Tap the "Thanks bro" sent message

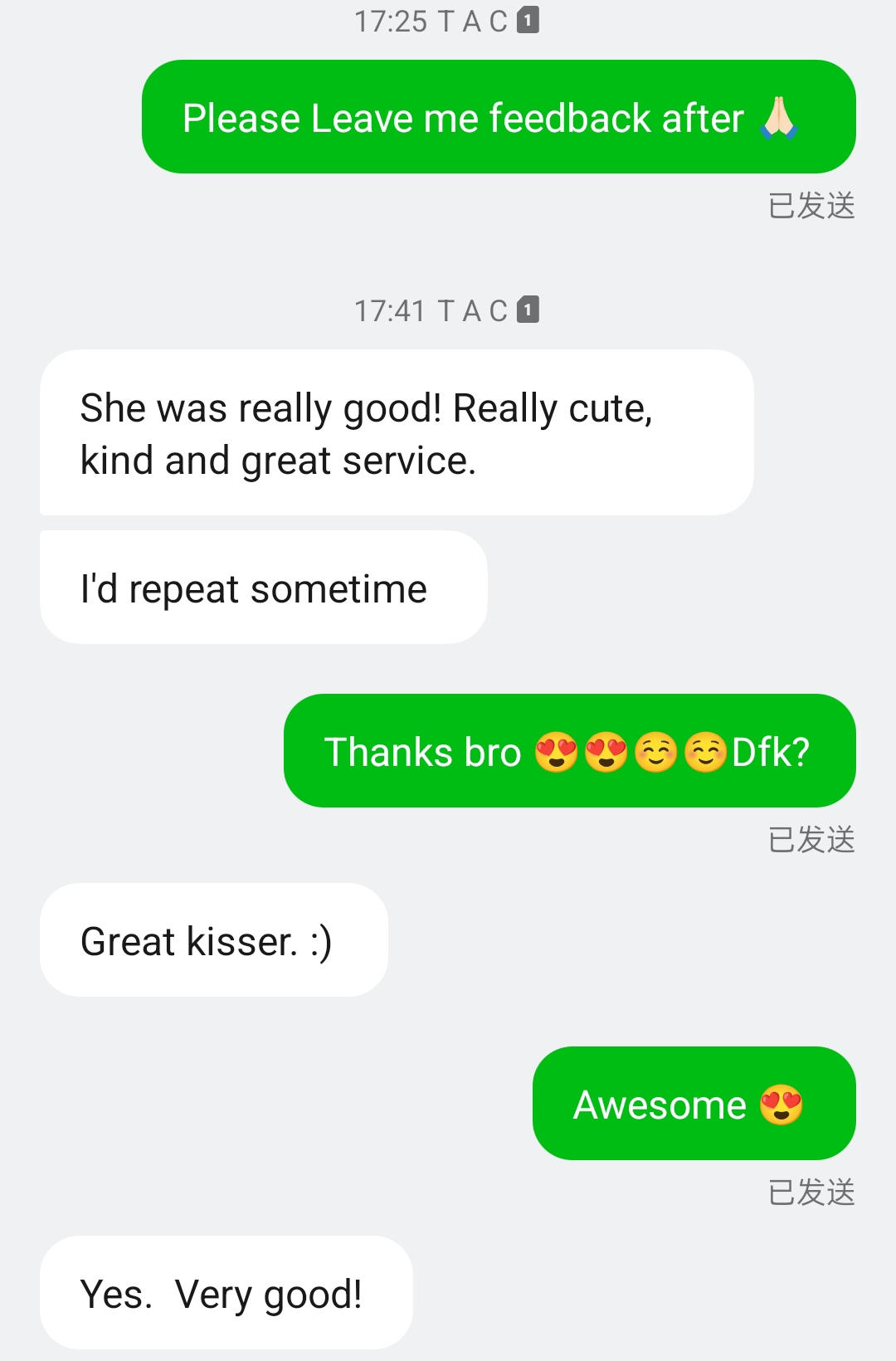click(569, 751)
